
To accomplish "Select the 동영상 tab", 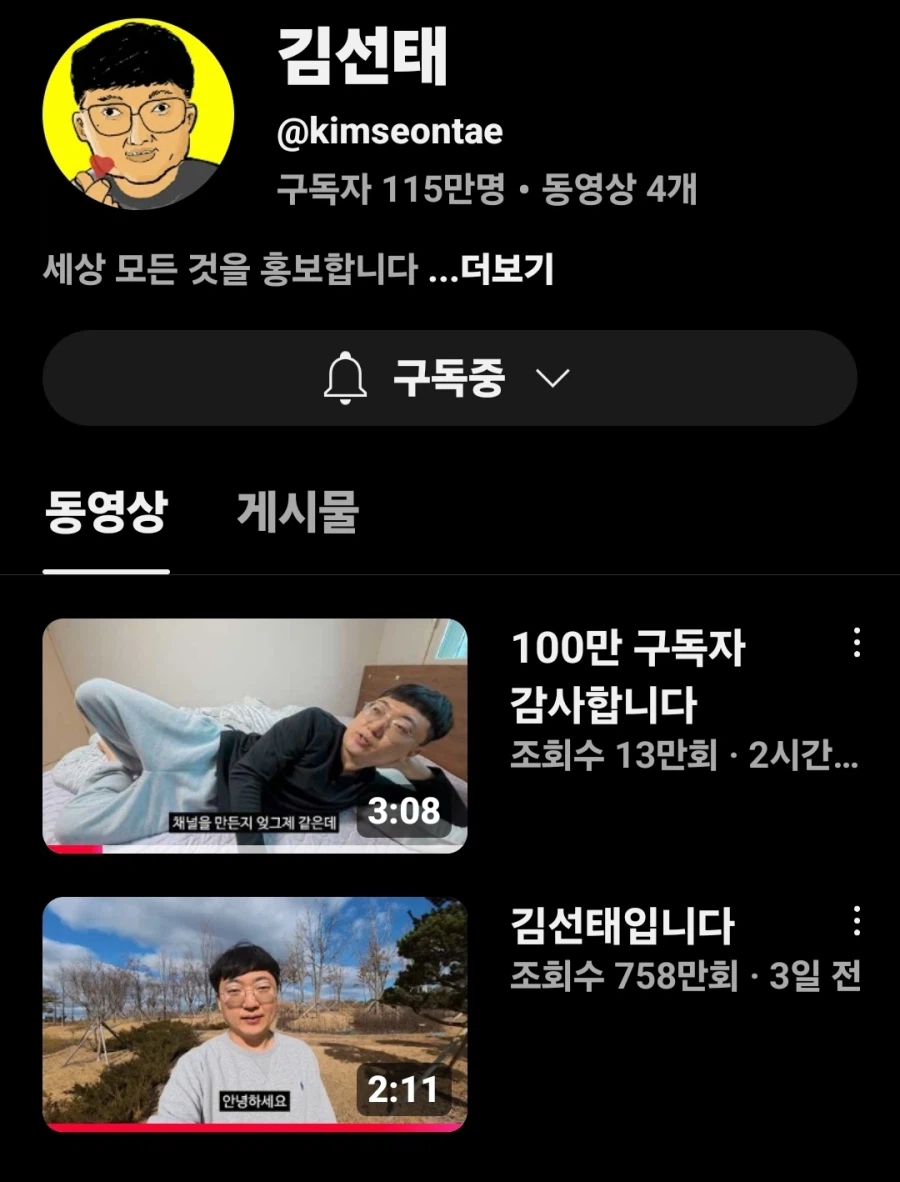I will (103, 510).
